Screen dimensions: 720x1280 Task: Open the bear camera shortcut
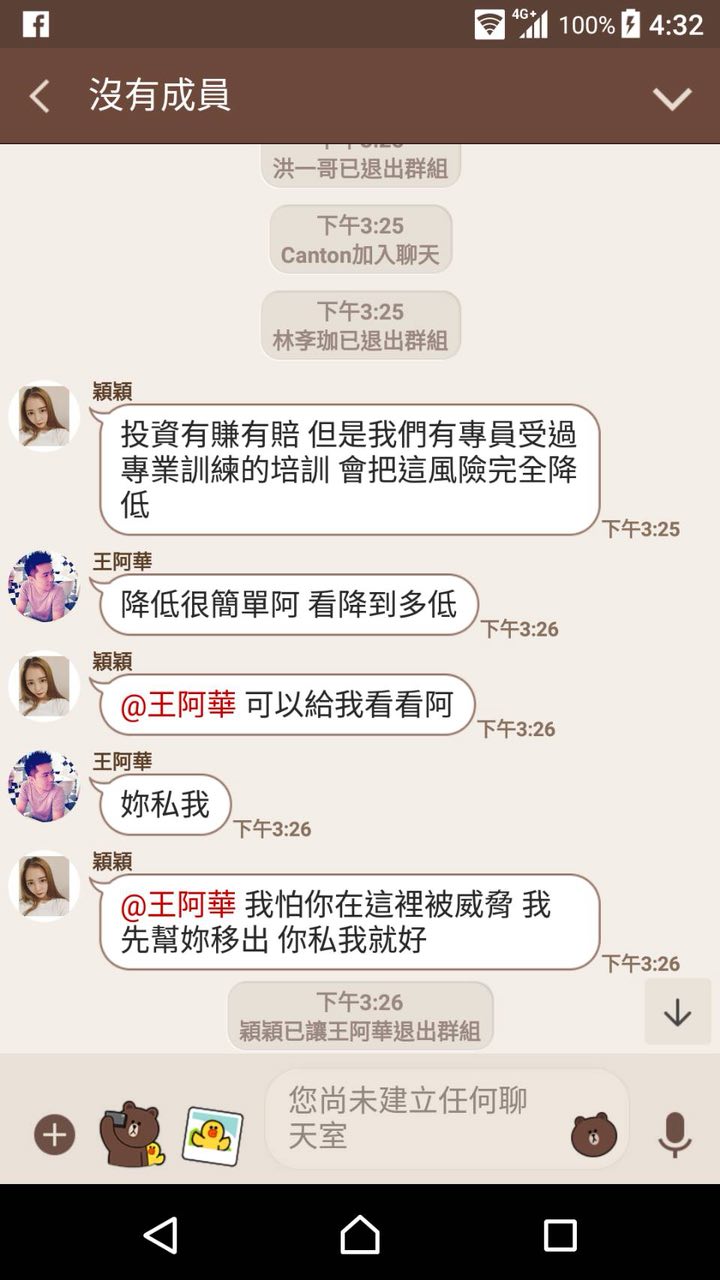[131, 1134]
